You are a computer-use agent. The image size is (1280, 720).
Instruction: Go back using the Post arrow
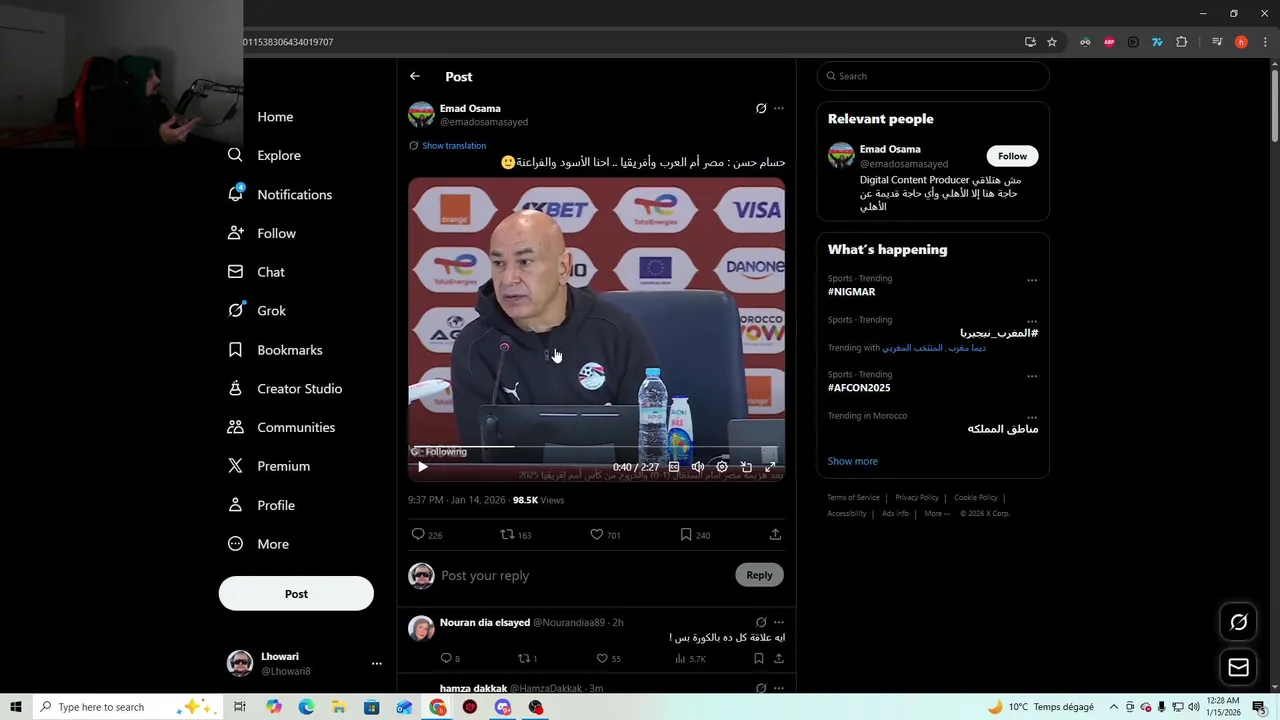coord(414,76)
